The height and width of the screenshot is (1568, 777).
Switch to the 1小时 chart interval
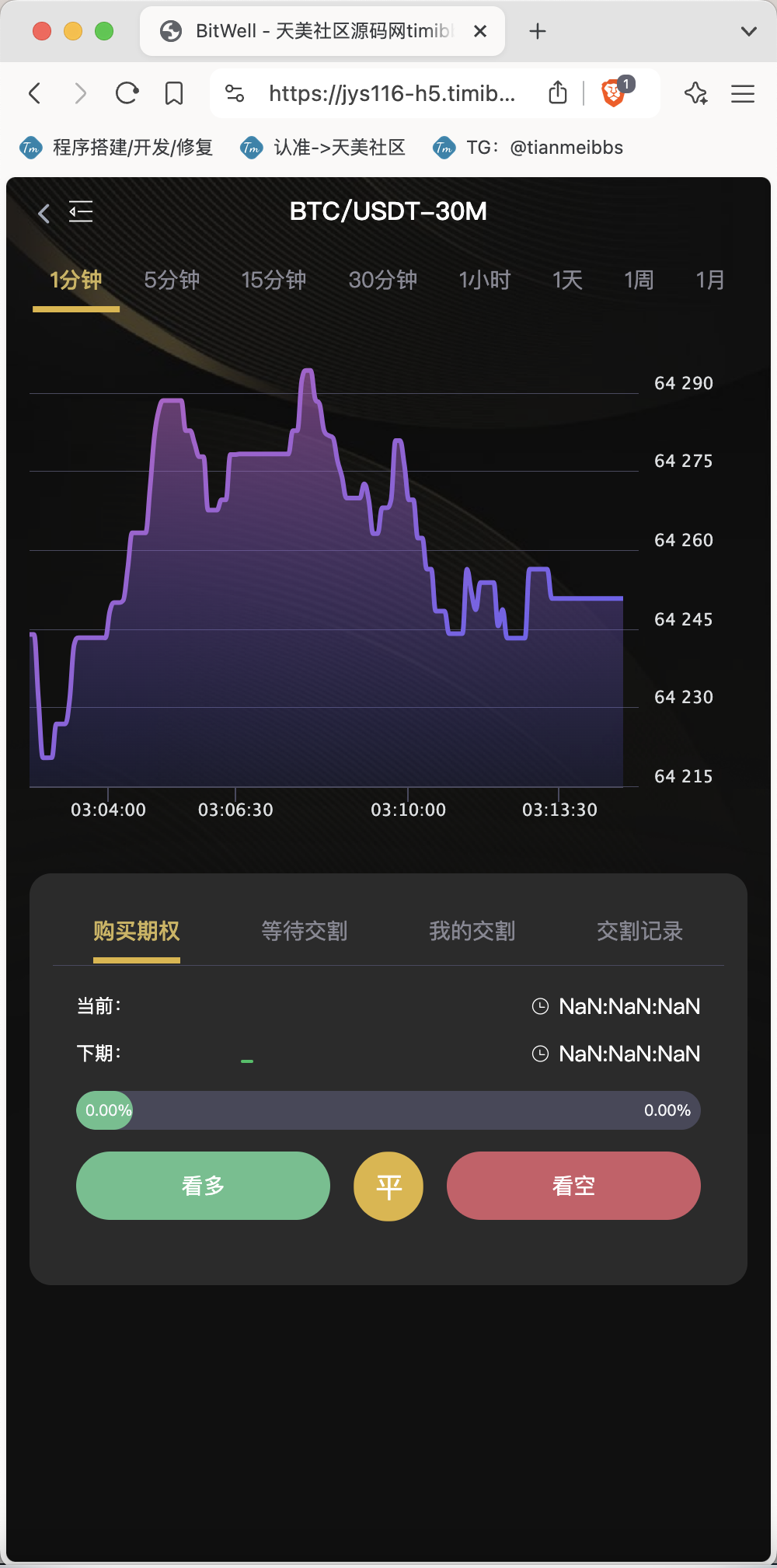pyautogui.click(x=485, y=280)
